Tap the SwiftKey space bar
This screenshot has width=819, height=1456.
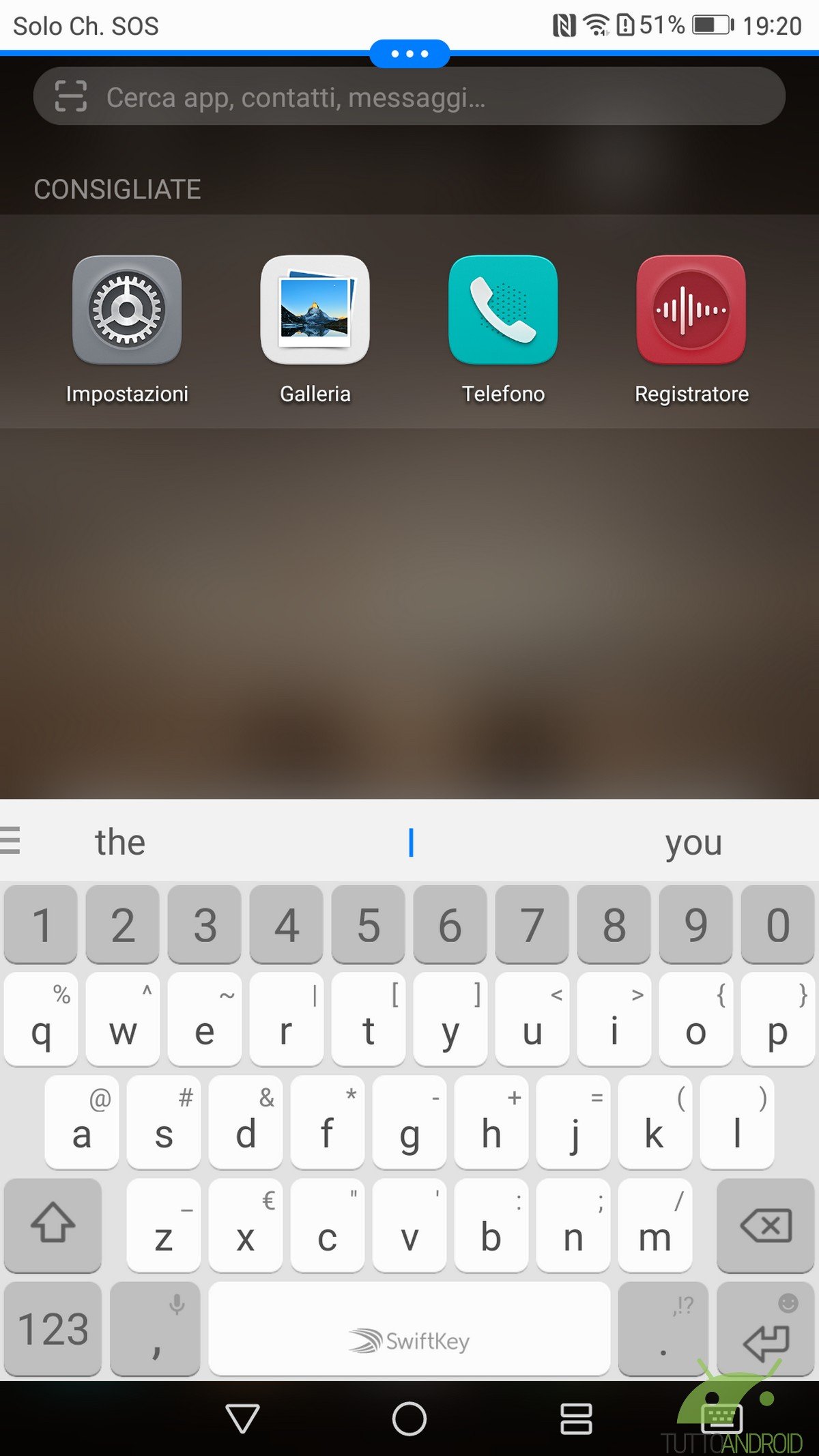click(x=409, y=1328)
